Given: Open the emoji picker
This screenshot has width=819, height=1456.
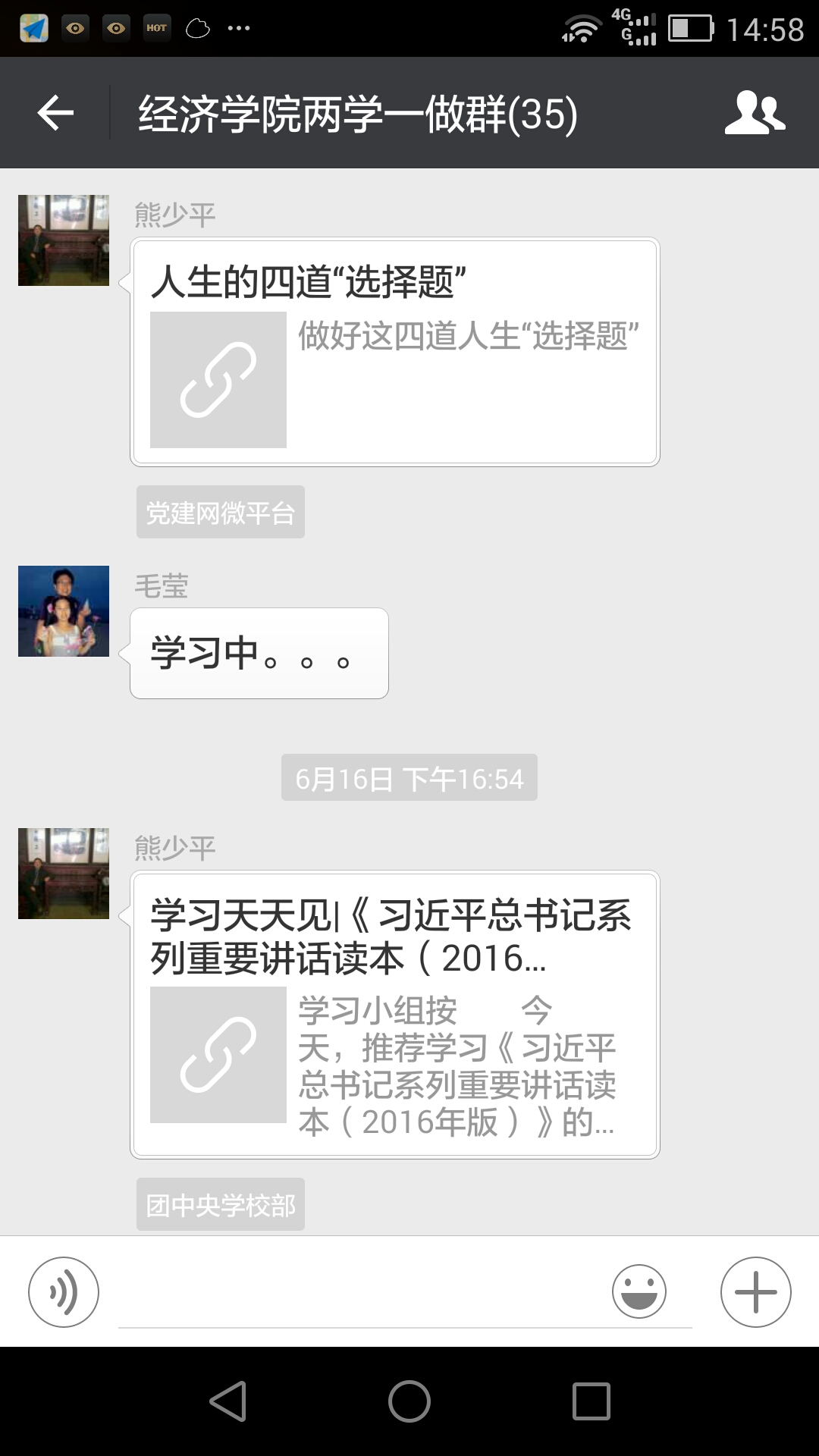Looking at the screenshot, I should tap(639, 1292).
